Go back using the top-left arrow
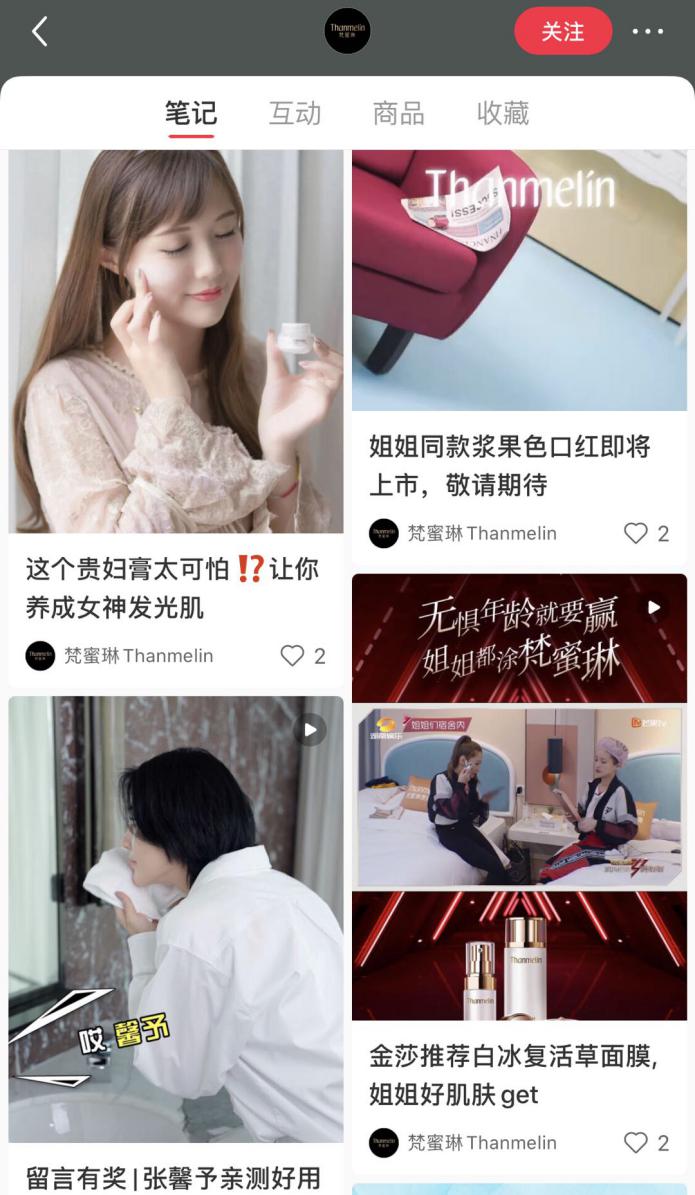Image resolution: width=695 pixels, height=1195 pixels. click(x=40, y=32)
